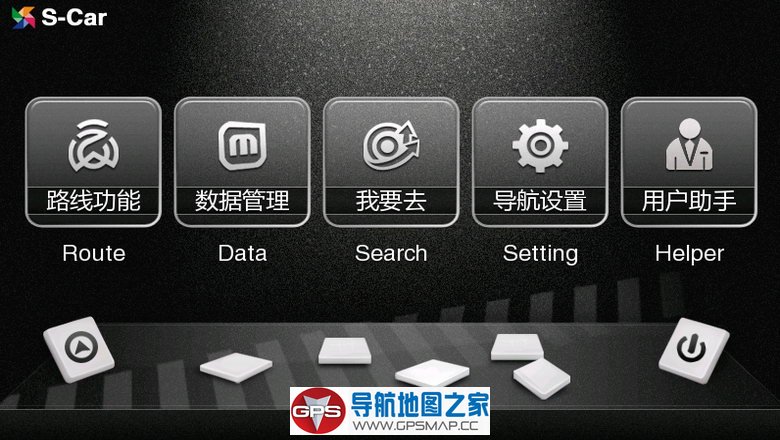
Task: Tap the power button tile
Action: pos(689,349)
